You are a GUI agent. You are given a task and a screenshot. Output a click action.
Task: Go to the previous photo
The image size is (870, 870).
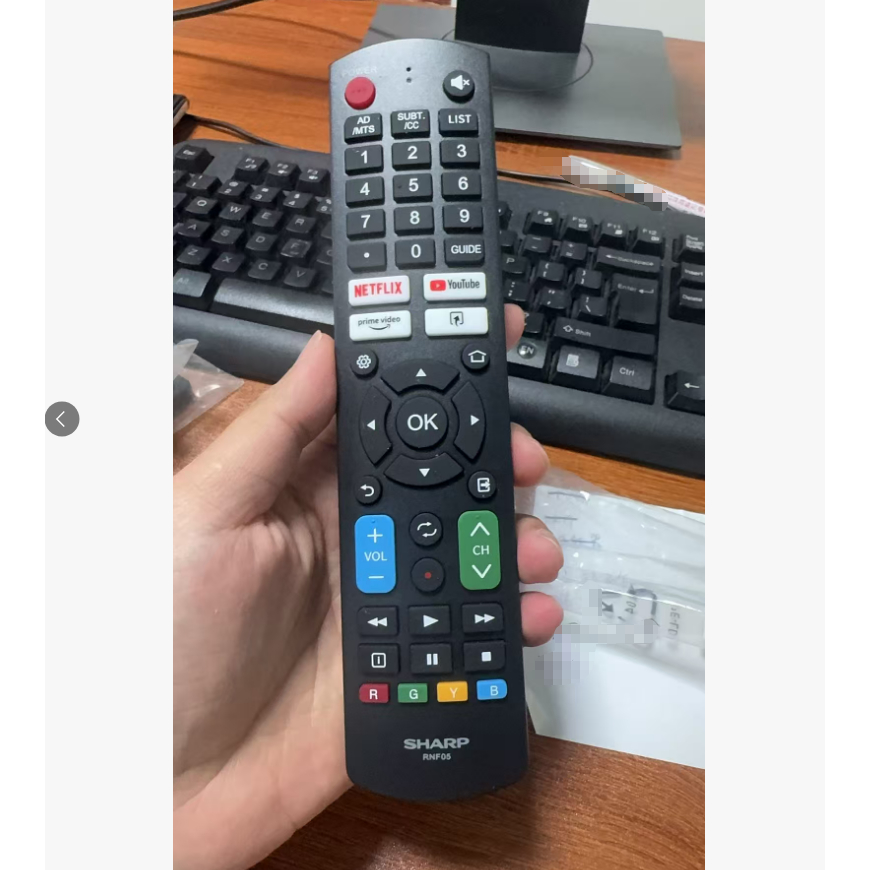click(x=62, y=419)
